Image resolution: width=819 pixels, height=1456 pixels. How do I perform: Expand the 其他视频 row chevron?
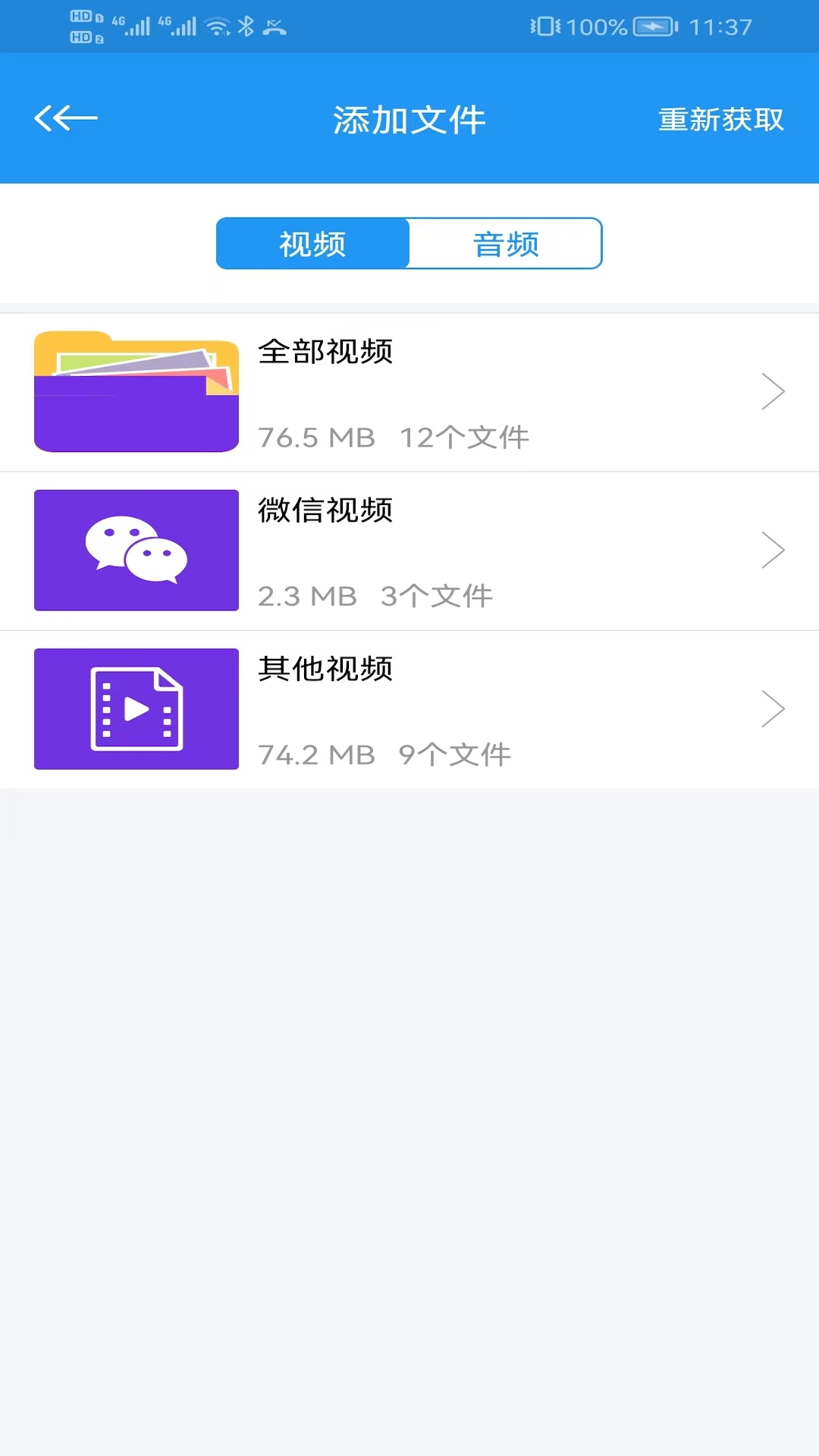773,708
